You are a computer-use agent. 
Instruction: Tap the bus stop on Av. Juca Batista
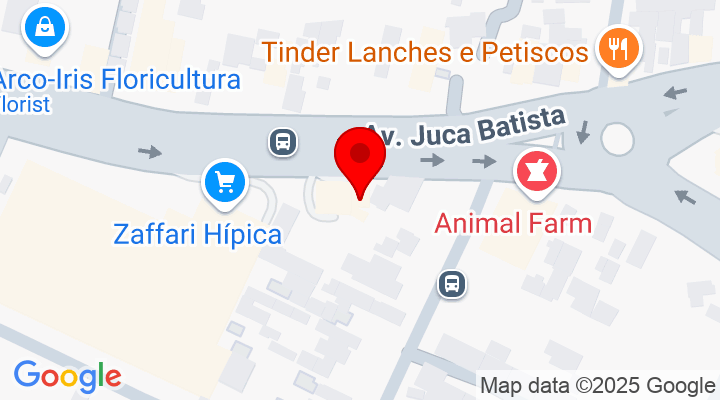click(284, 141)
